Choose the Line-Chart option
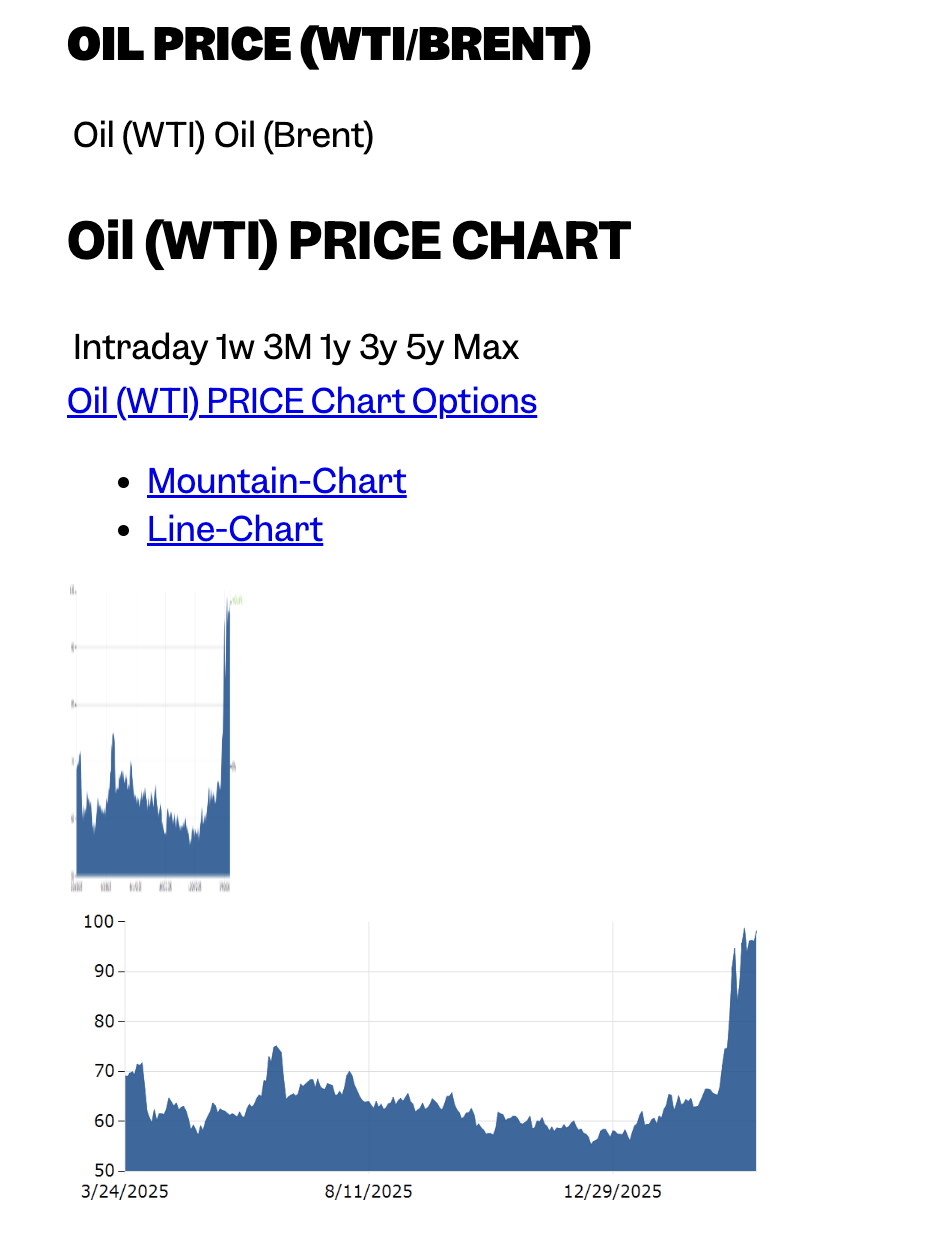The image size is (926, 1234). point(235,529)
